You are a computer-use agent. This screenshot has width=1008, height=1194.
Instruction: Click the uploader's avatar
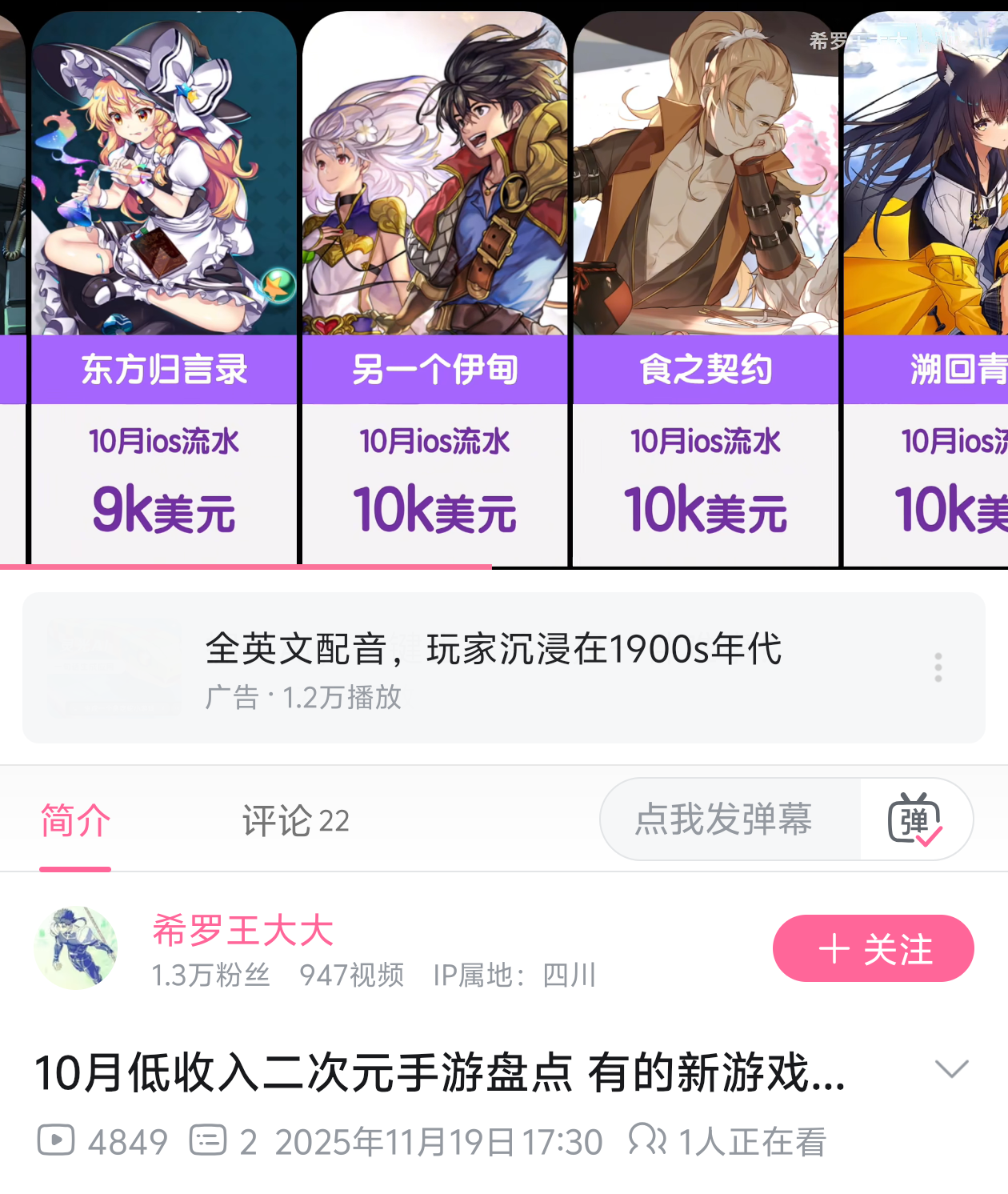(x=75, y=947)
